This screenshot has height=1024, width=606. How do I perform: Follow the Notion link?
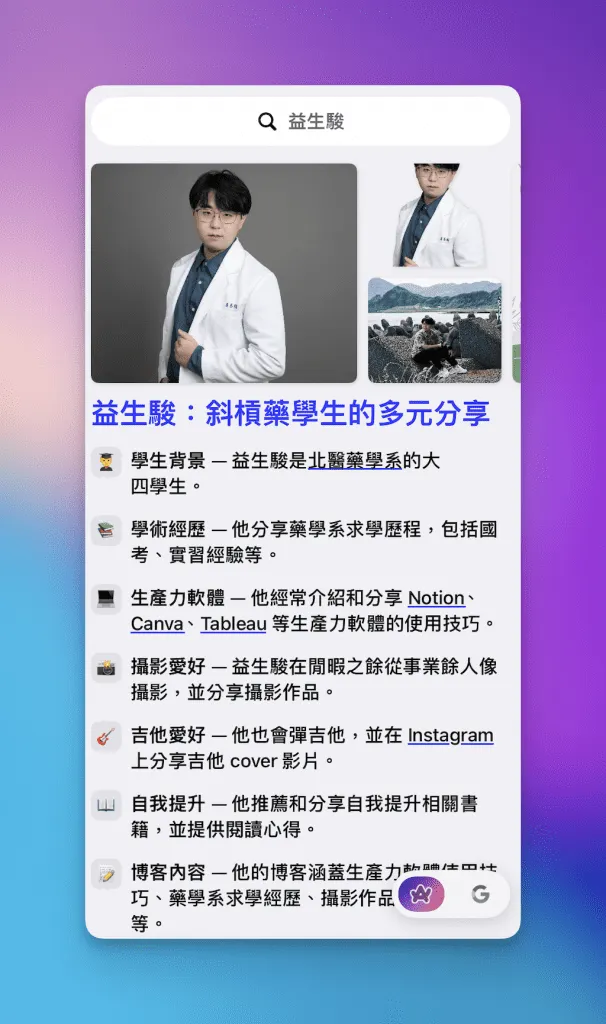[436, 599]
